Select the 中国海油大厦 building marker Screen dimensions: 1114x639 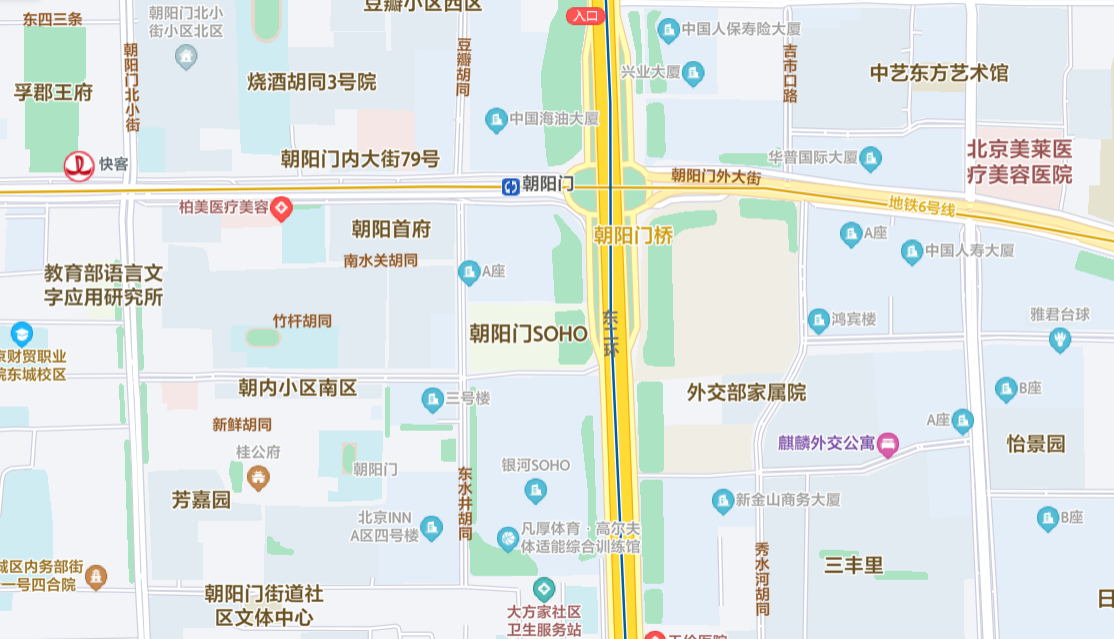coord(495,120)
